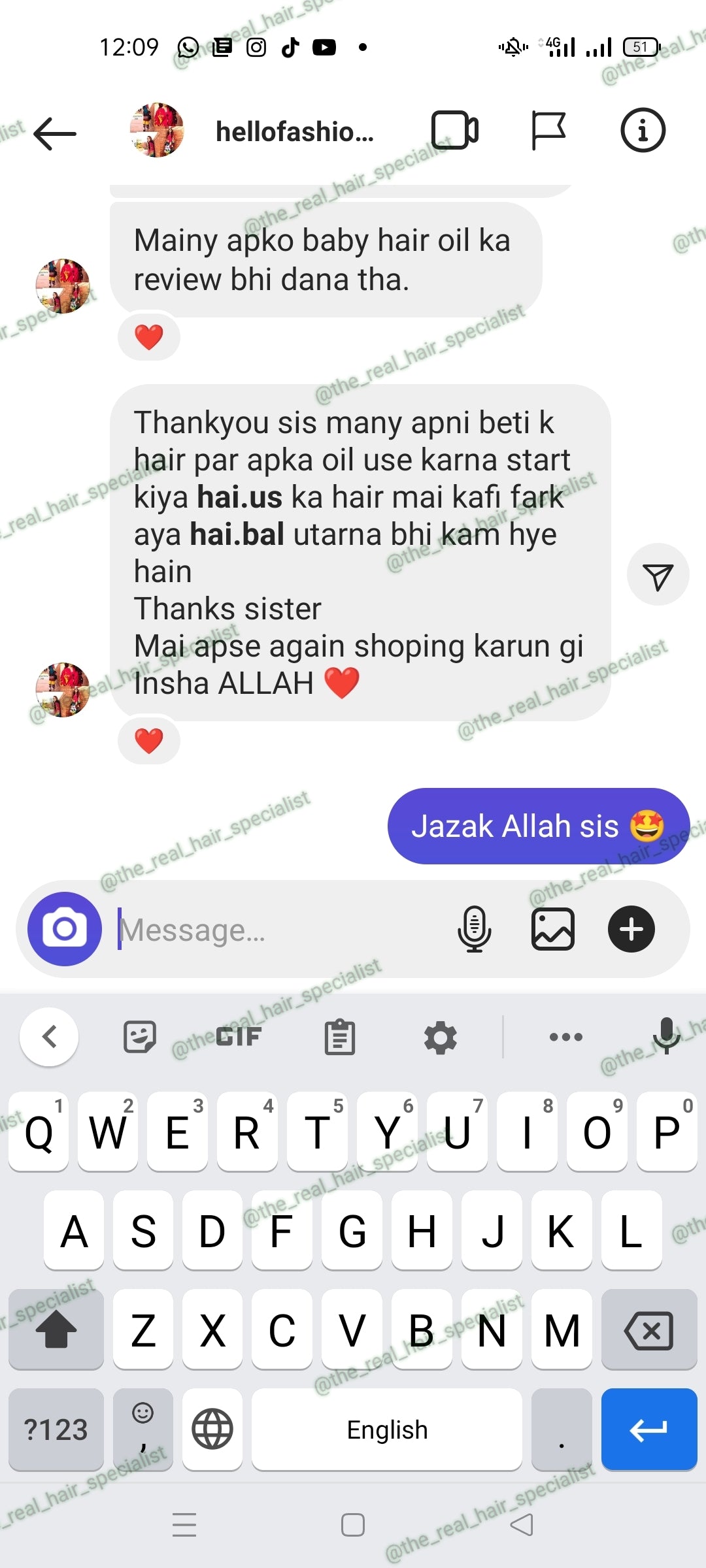Open keyboard sticker panel
The width and height of the screenshot is (706, 1568).
point(140,1037)
